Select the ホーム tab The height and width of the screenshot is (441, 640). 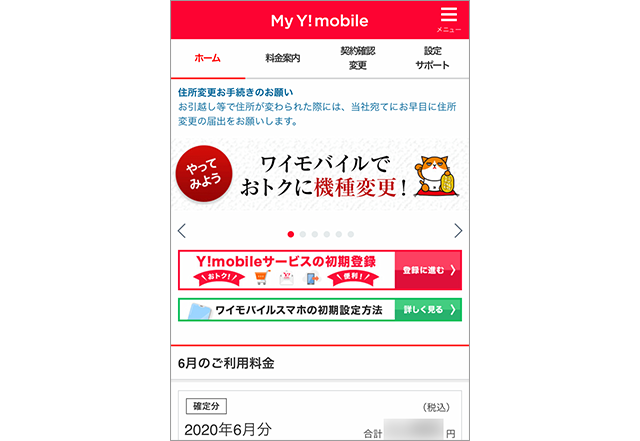tap(207, 58)
